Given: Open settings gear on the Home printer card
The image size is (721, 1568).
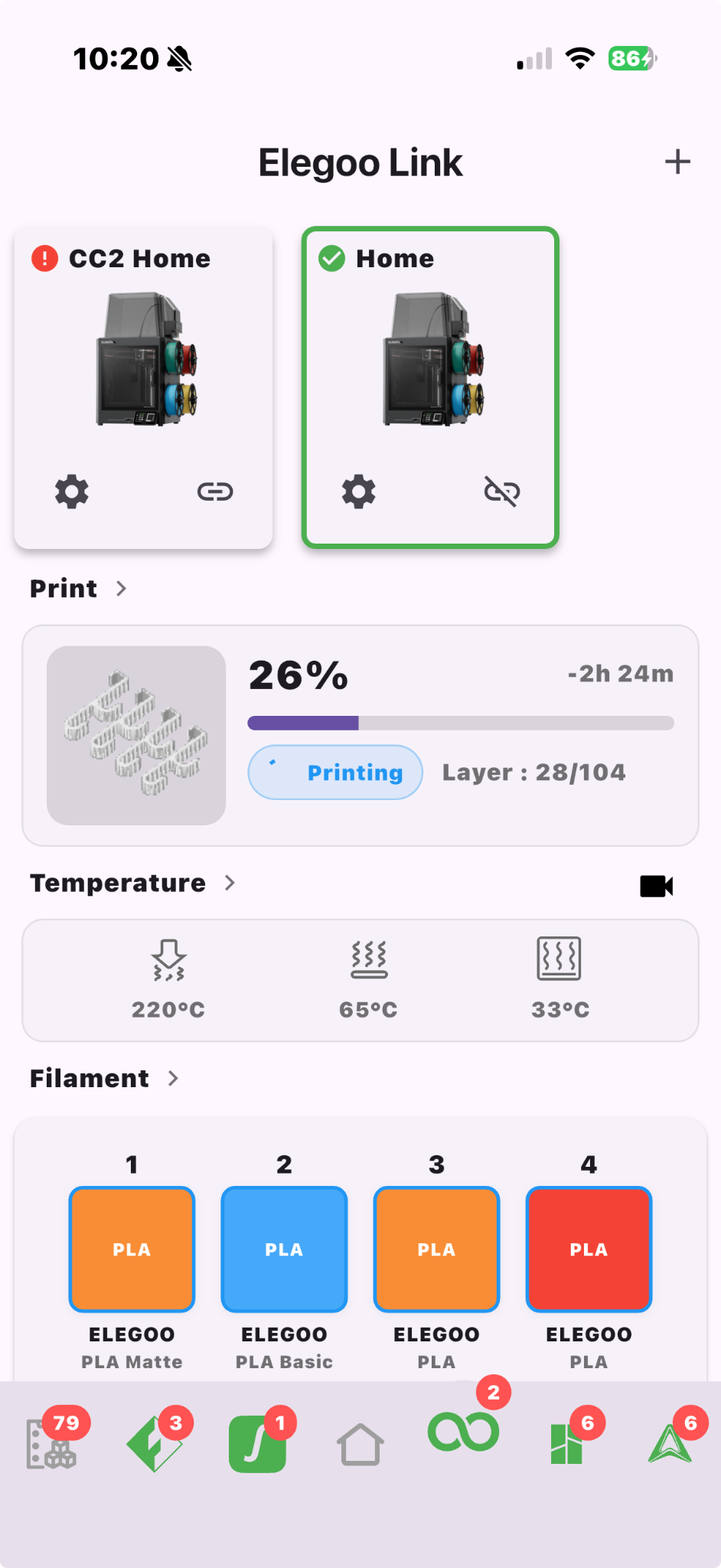Looking at the screenshot, I should 359,492.
